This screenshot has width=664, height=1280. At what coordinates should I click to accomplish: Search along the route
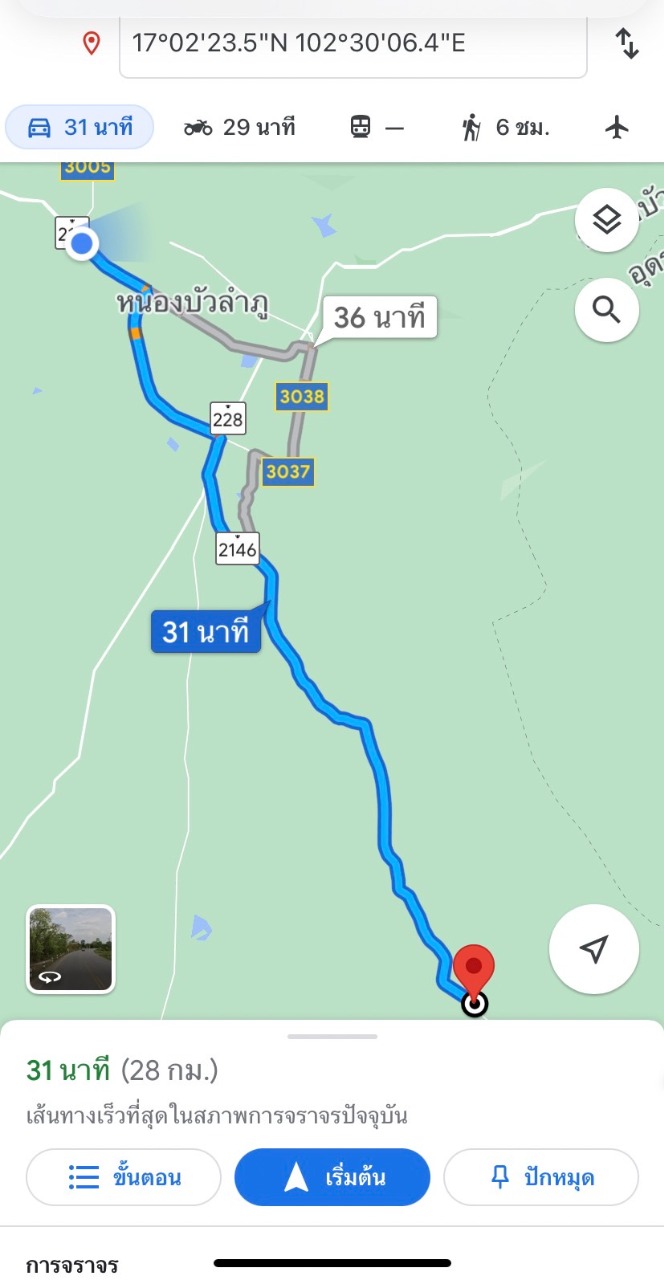[606, 310]
